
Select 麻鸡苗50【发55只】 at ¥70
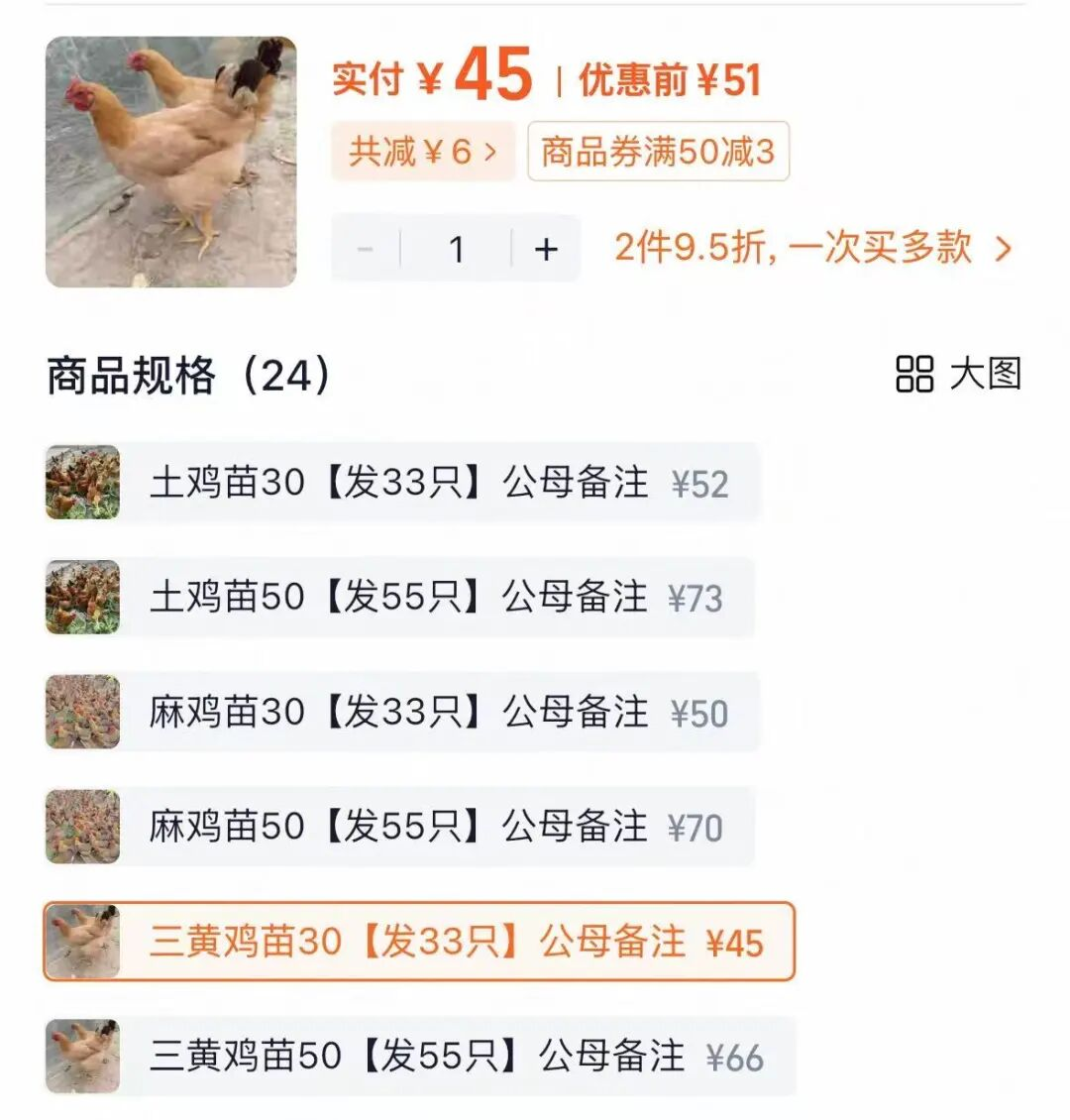tap(399, 827)
